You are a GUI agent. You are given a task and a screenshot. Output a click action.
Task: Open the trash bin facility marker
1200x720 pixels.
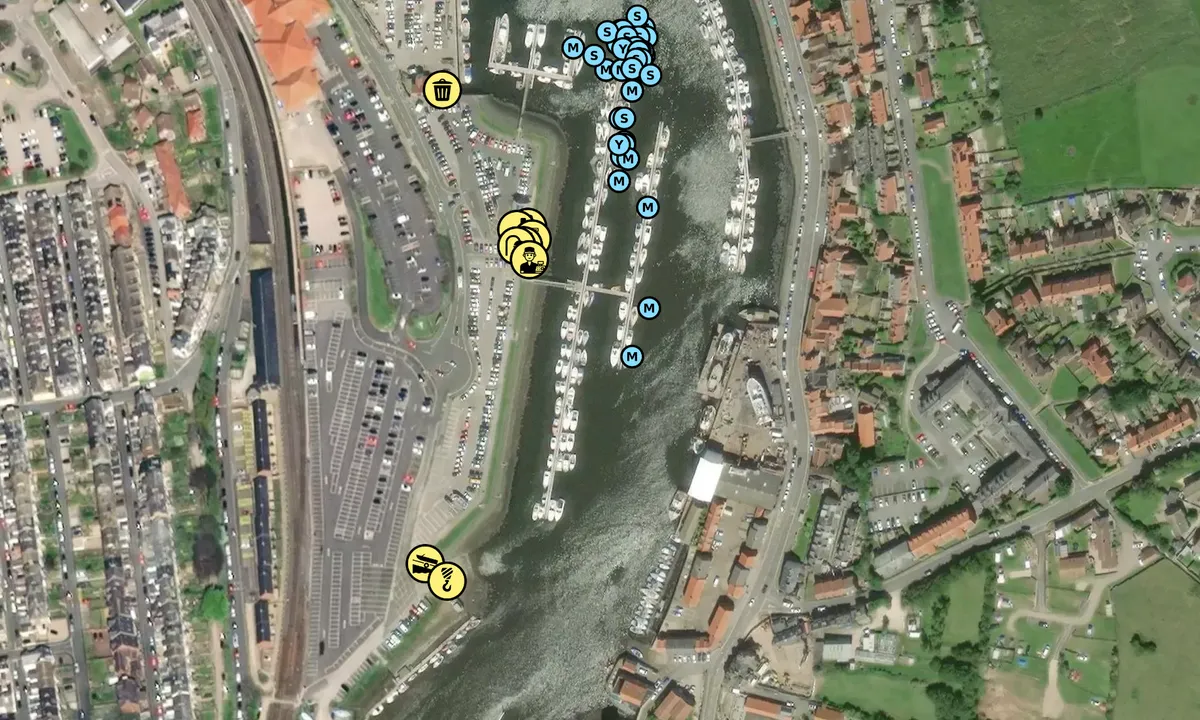point(442,89)
